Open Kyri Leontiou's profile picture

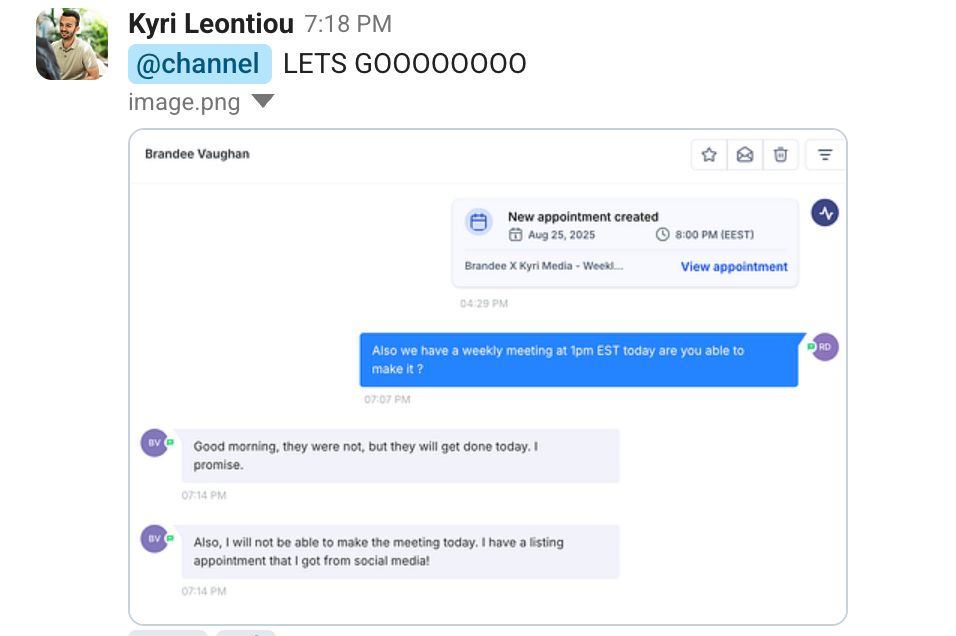pyautogui.click(x=71, y=44)
